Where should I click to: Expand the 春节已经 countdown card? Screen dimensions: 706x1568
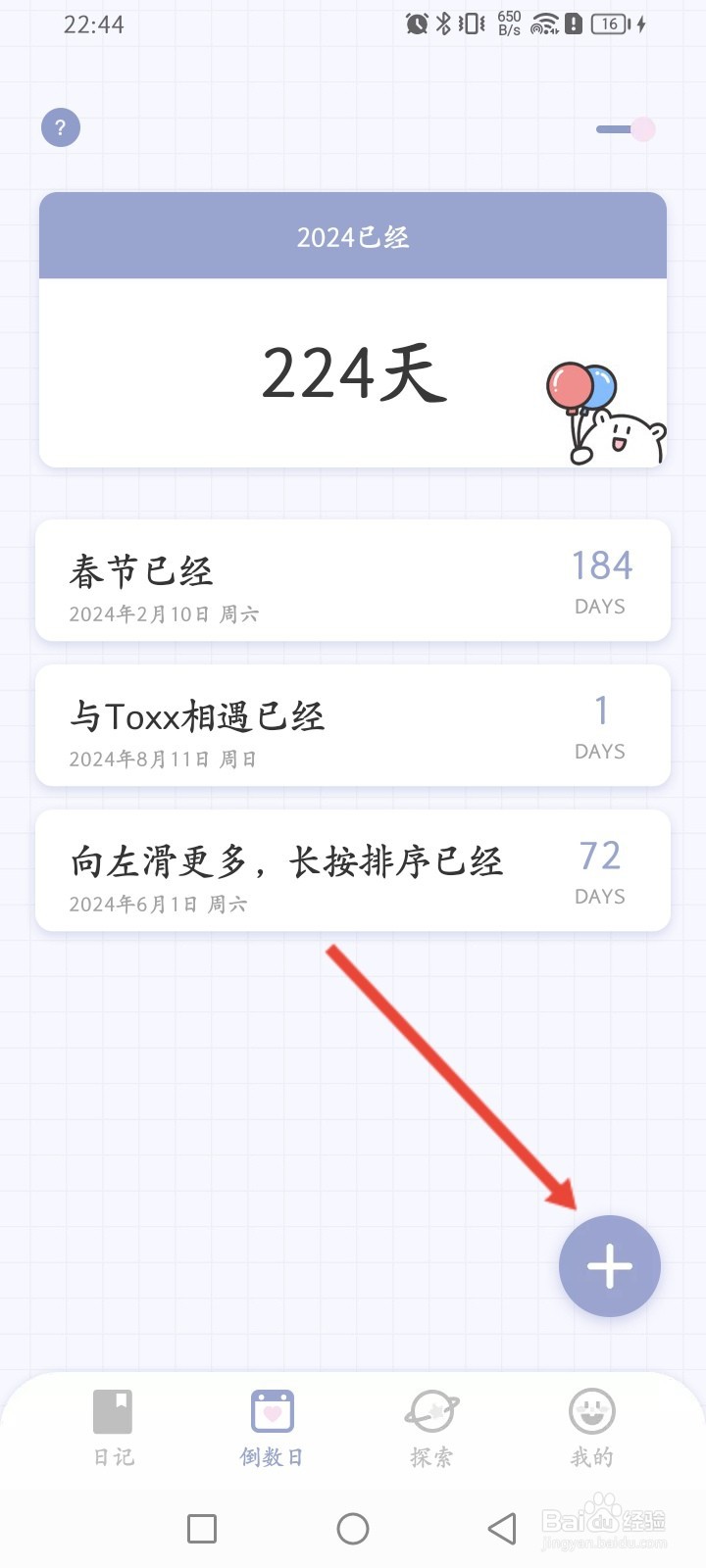(352, 580)
